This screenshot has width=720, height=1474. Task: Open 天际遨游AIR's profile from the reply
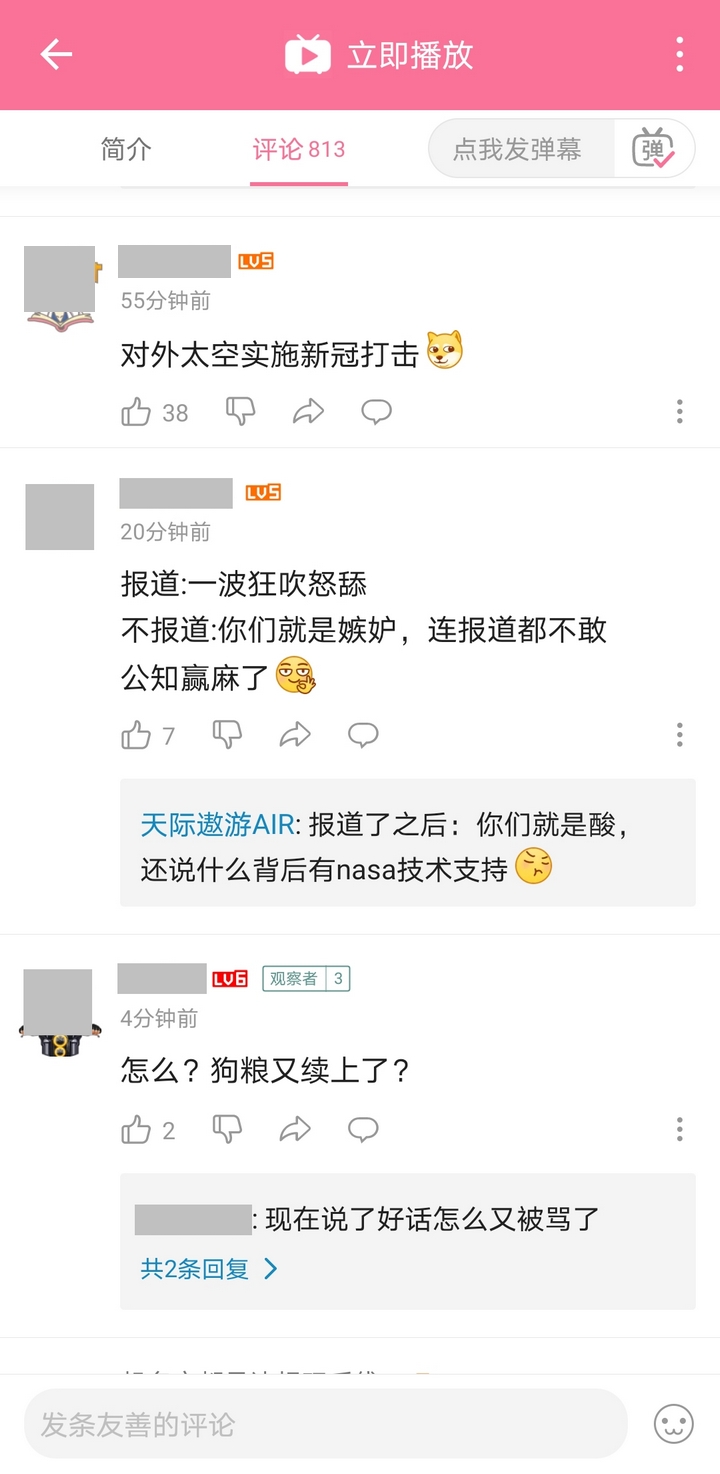218,825
